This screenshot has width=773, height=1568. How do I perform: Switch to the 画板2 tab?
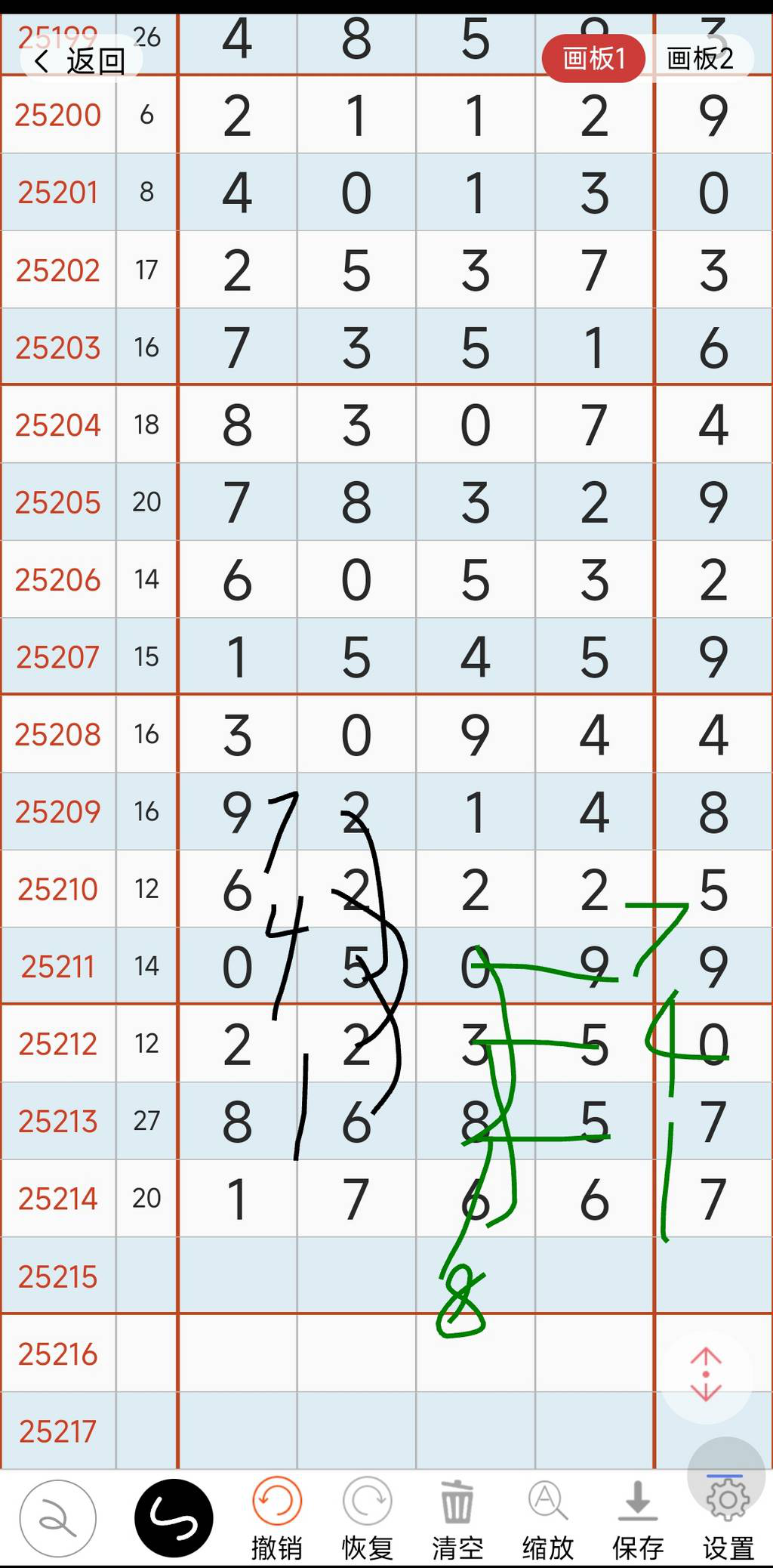coord(700,58)
